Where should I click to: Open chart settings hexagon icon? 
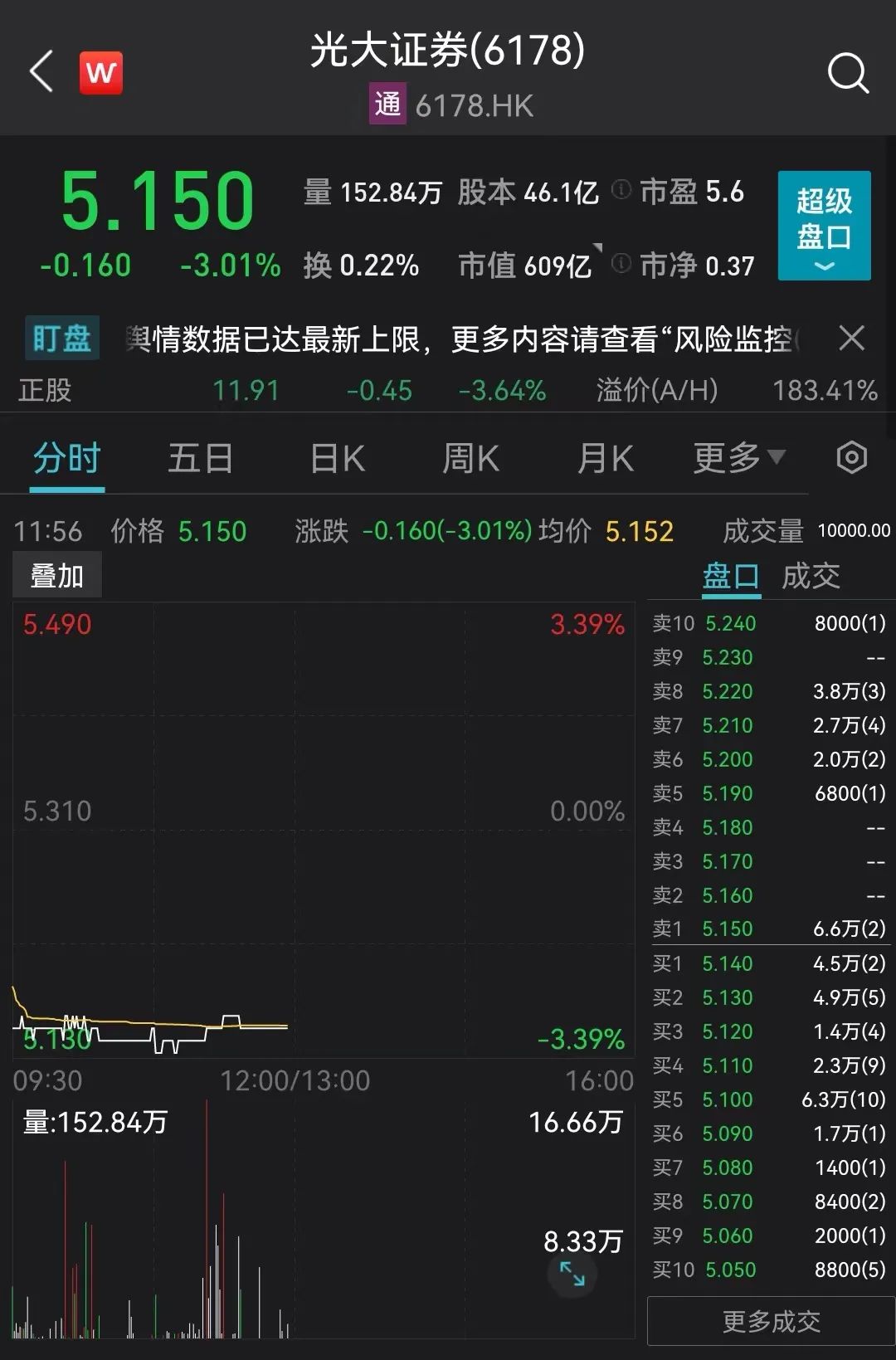click(x=851, y=458)
